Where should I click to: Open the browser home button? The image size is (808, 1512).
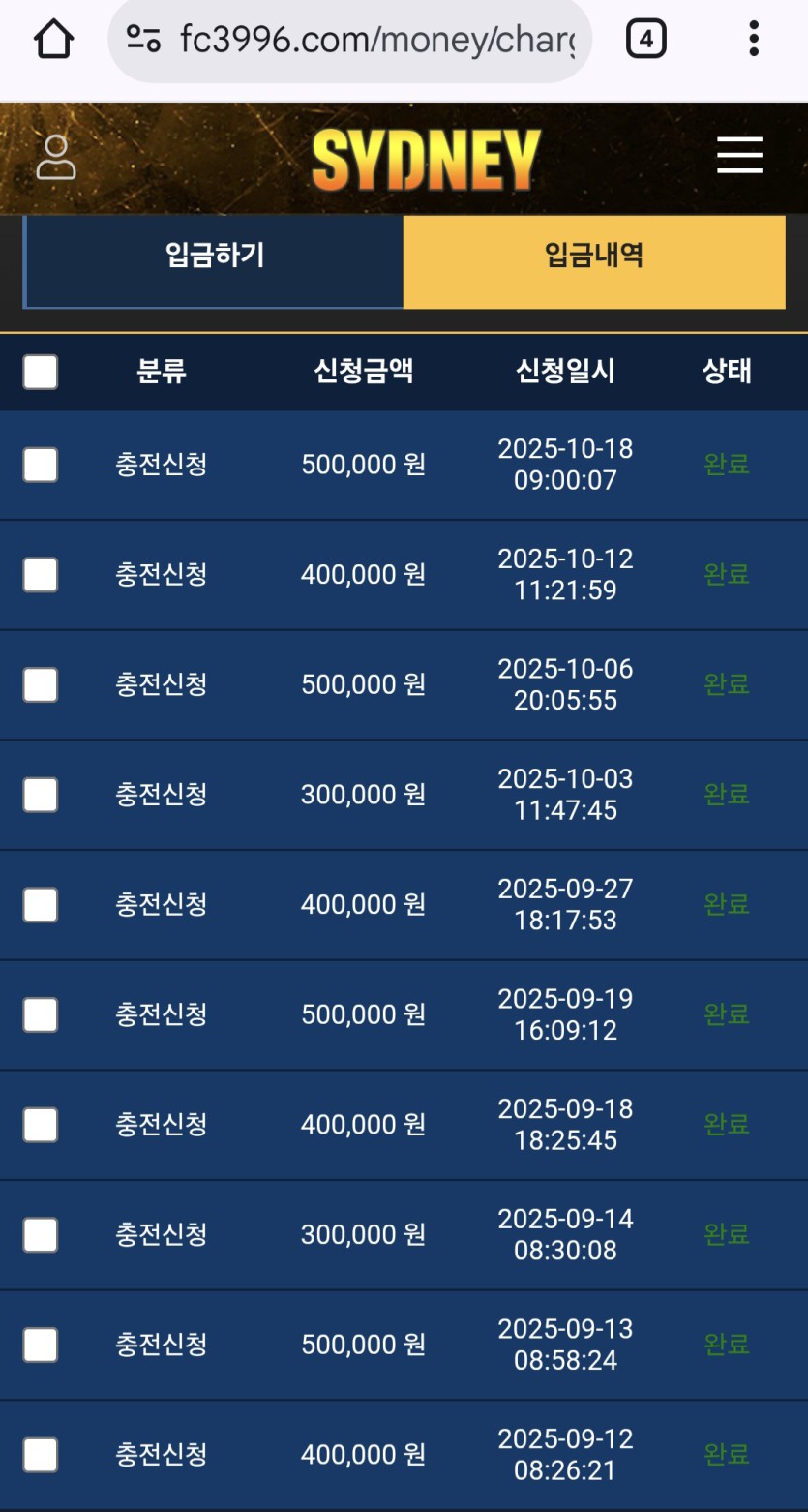click(x=53, y=40)
